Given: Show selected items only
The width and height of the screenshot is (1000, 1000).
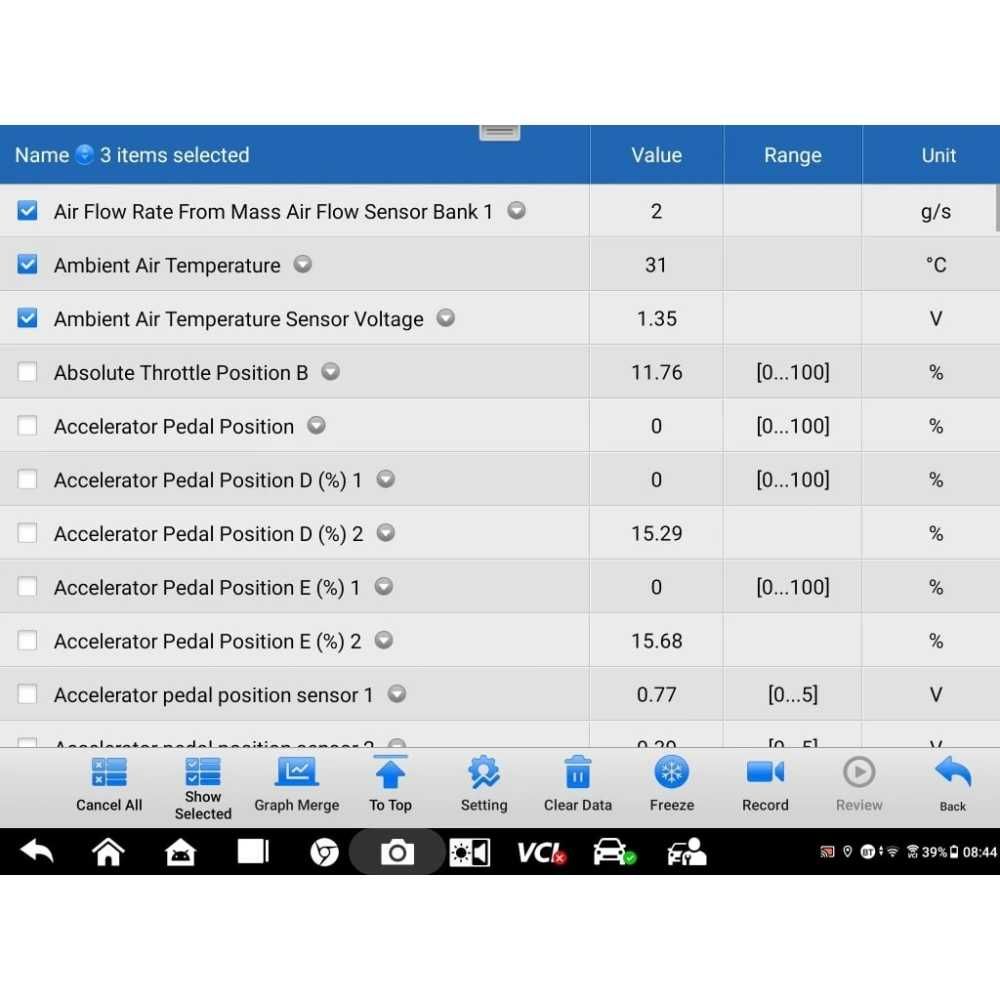Looking at the screenshot, I should [203, 787].
